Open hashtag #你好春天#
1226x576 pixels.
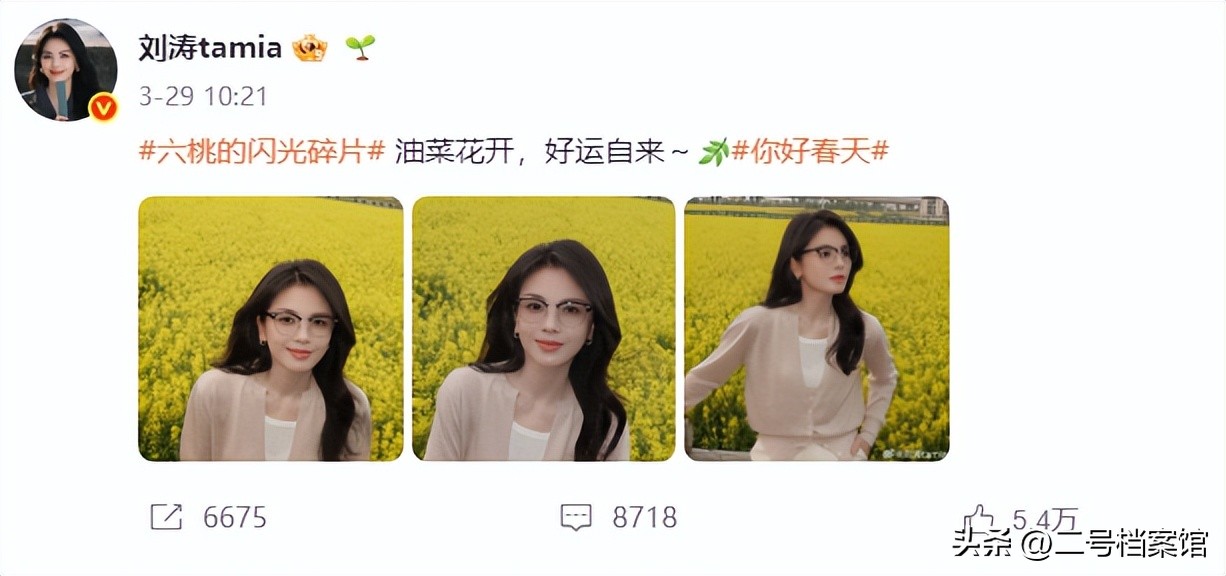[810, 152]
